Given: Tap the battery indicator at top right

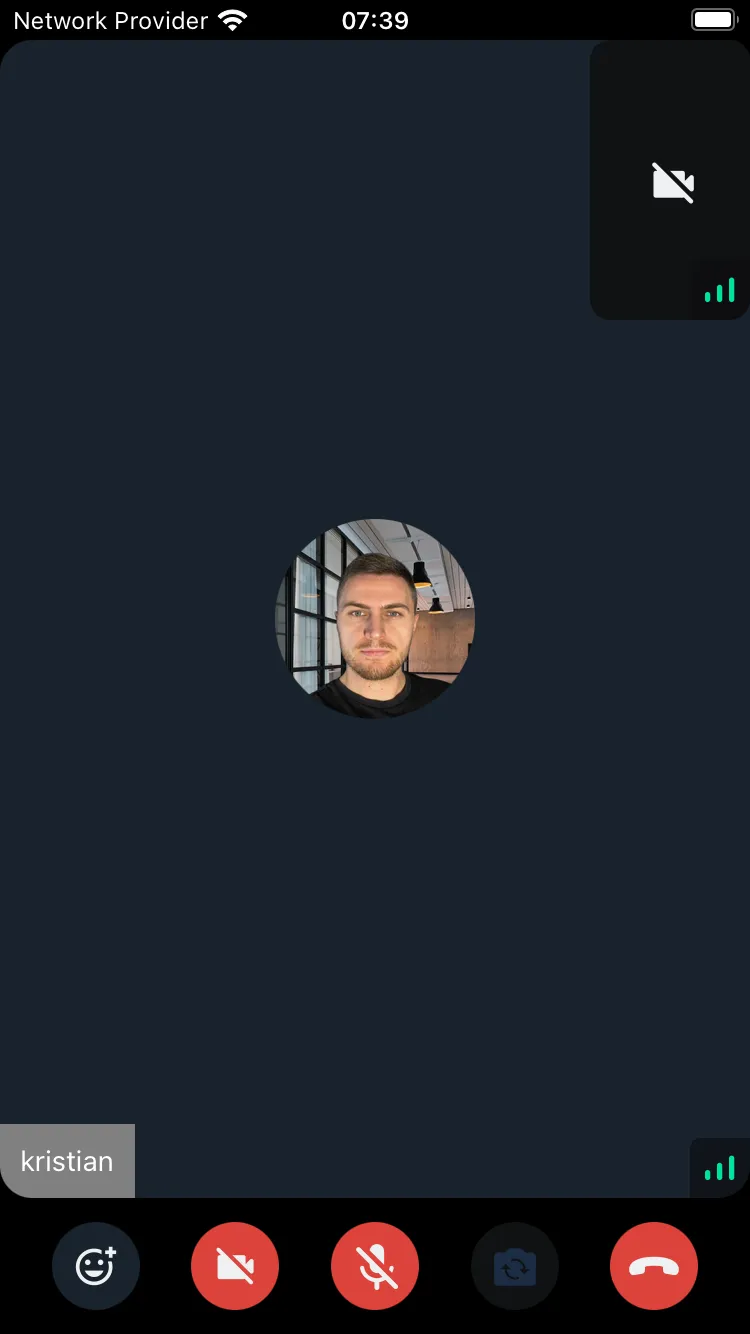Looking at the screenshot, I should [714, 19].
